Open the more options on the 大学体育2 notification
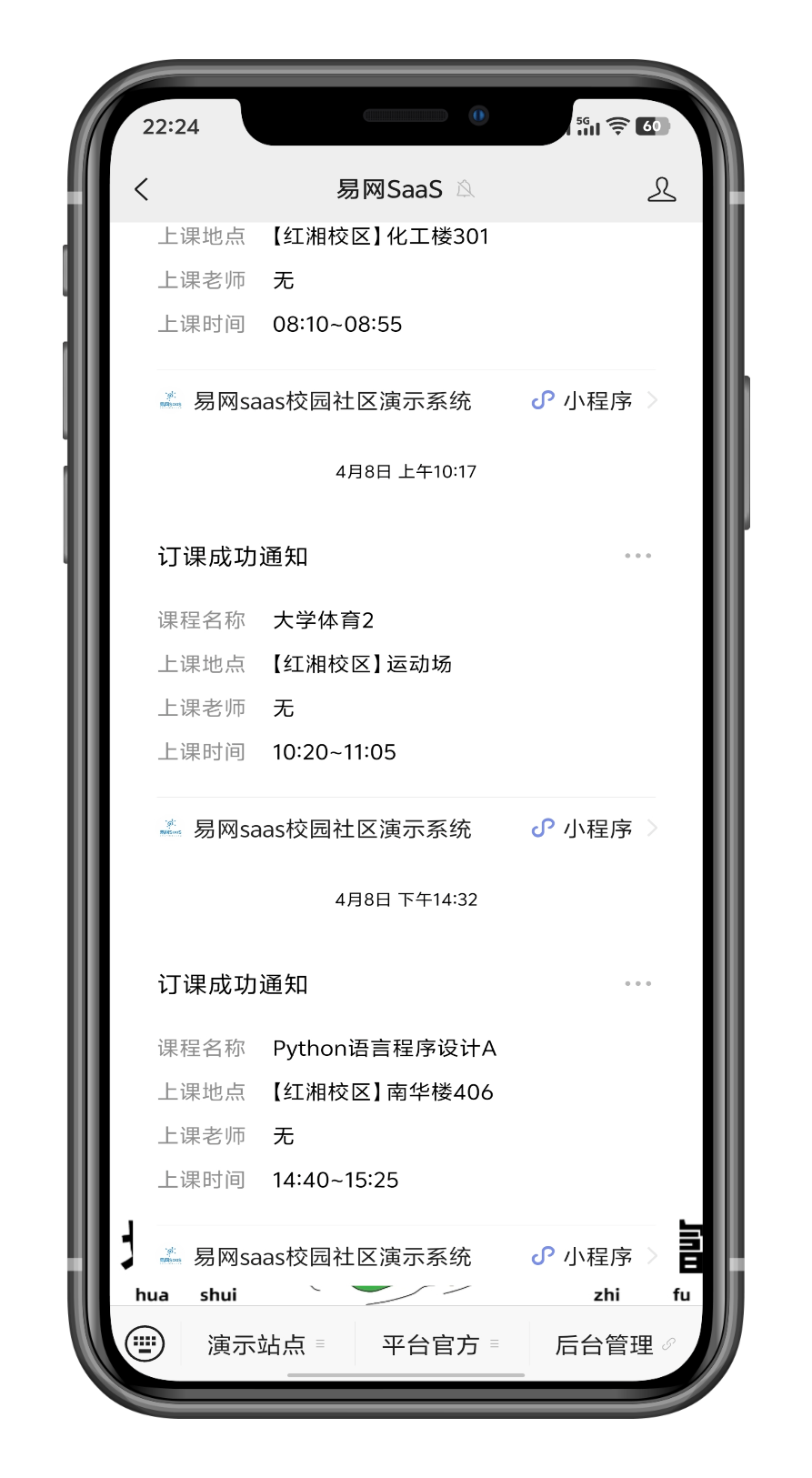This screenshot has height=1478, width=812. [637, 556]
